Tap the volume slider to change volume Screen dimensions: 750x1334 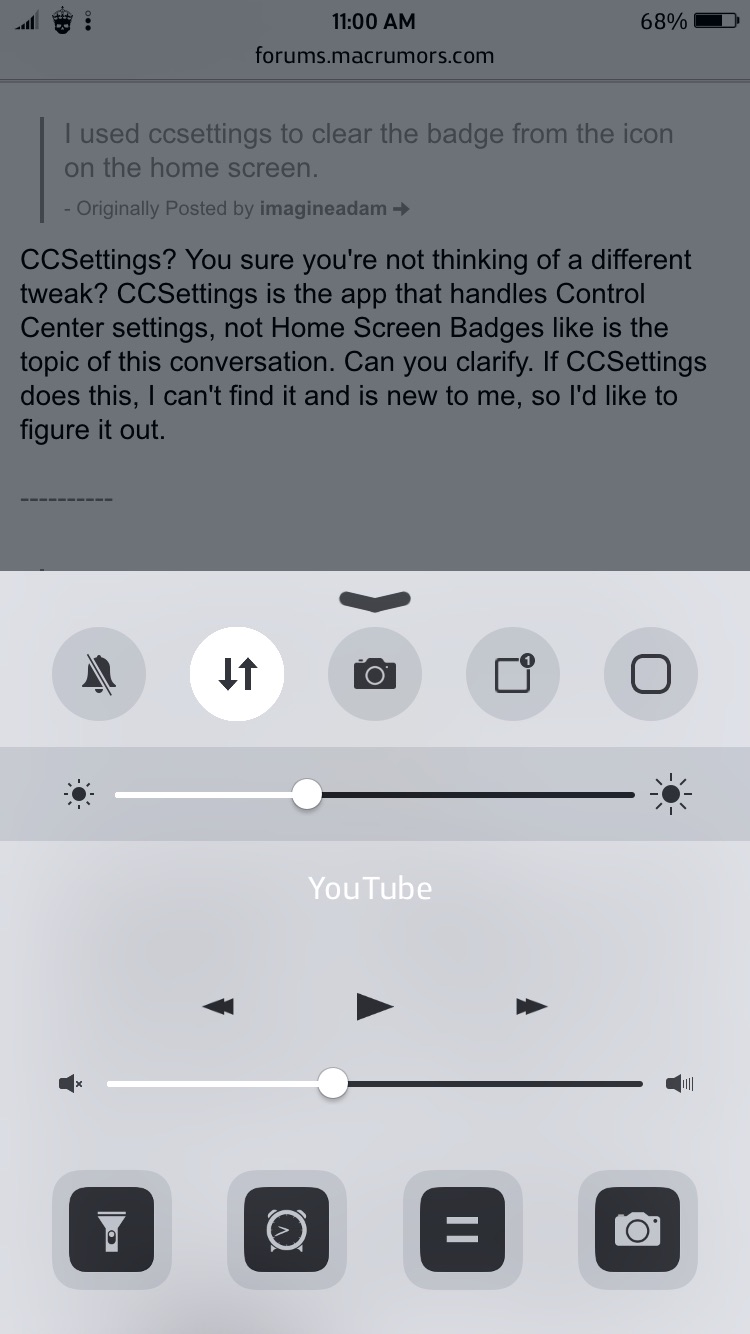click(x=375, y=1083)
